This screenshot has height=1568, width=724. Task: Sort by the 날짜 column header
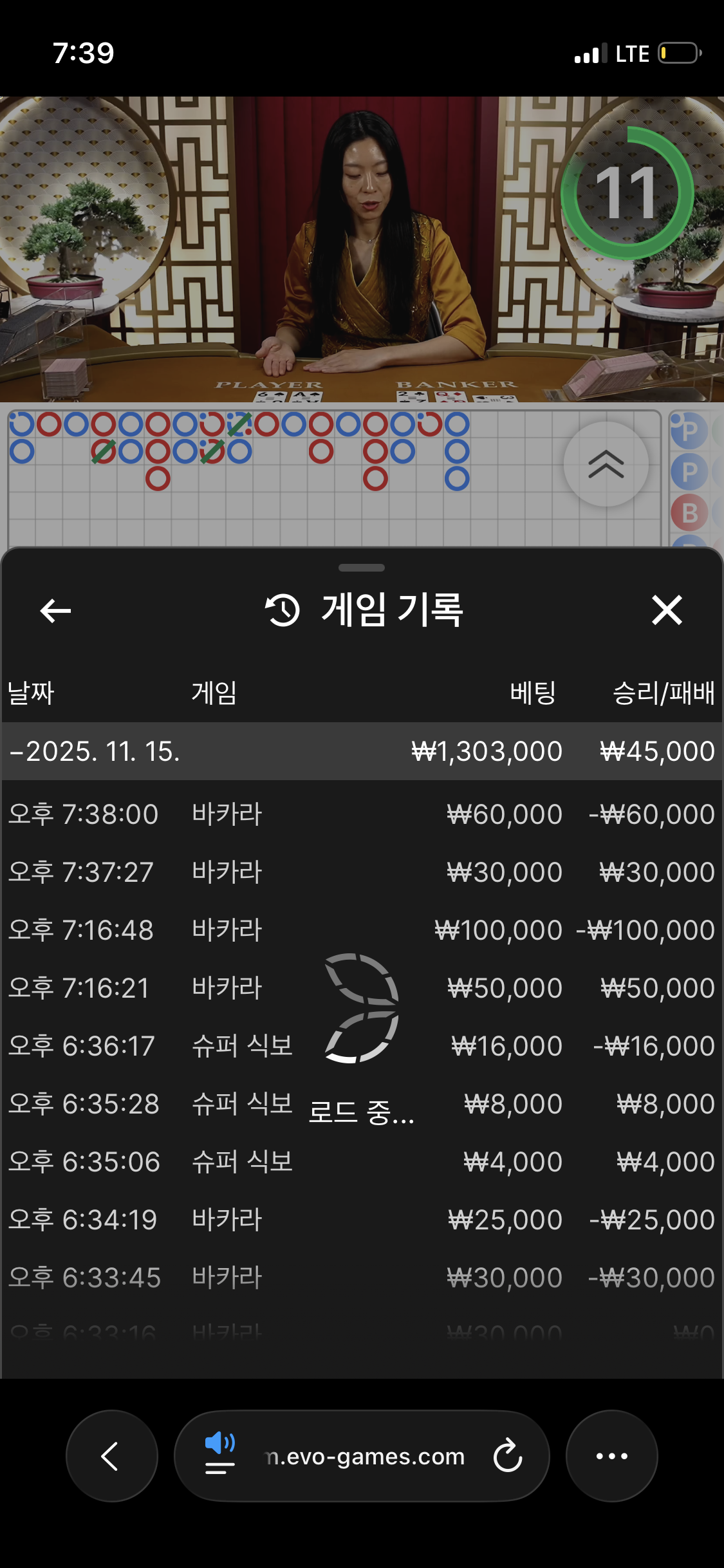30,693
